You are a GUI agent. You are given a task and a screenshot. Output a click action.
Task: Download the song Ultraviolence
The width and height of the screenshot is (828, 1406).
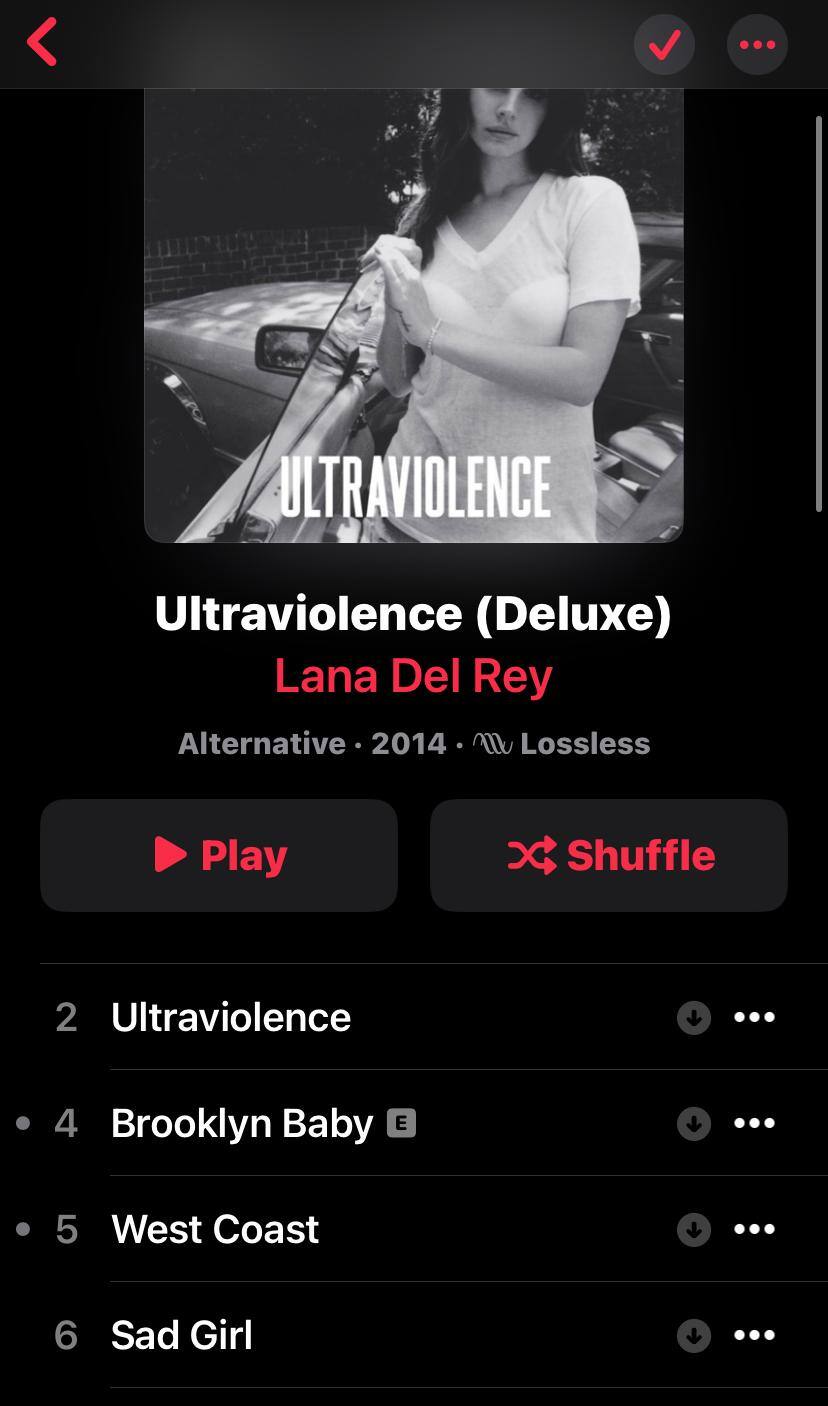[x=694, y=1018]
